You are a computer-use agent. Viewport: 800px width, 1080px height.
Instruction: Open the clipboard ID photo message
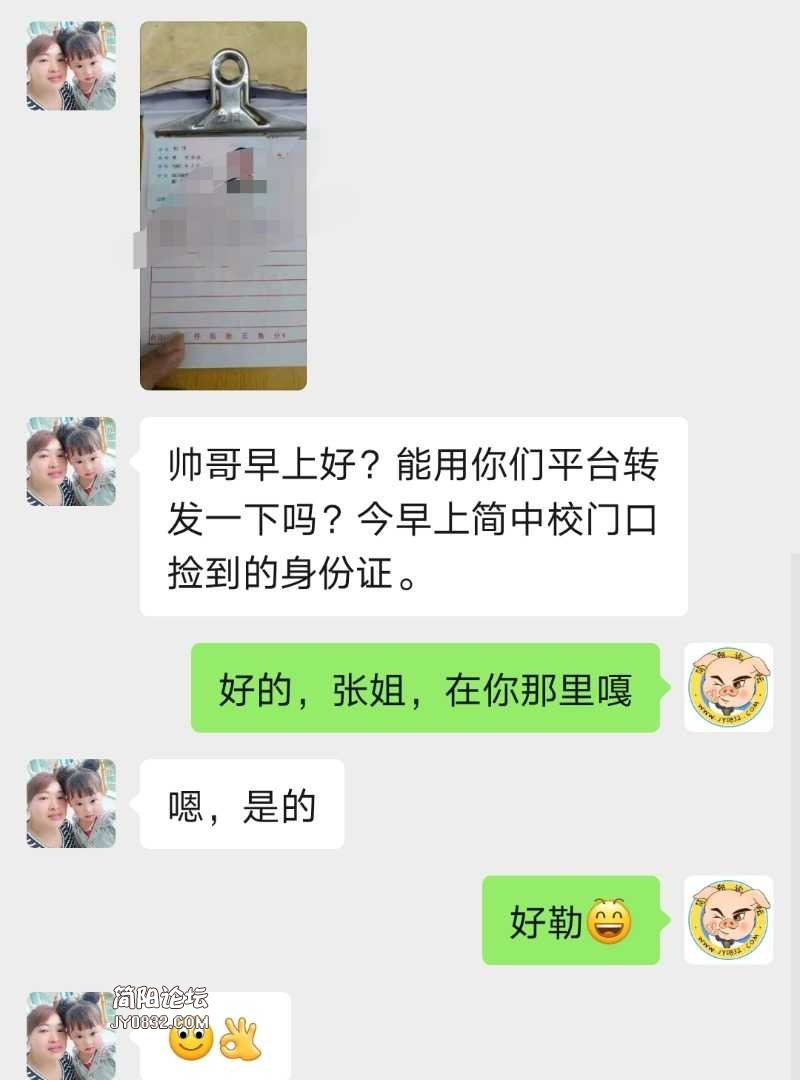(223, 205)
